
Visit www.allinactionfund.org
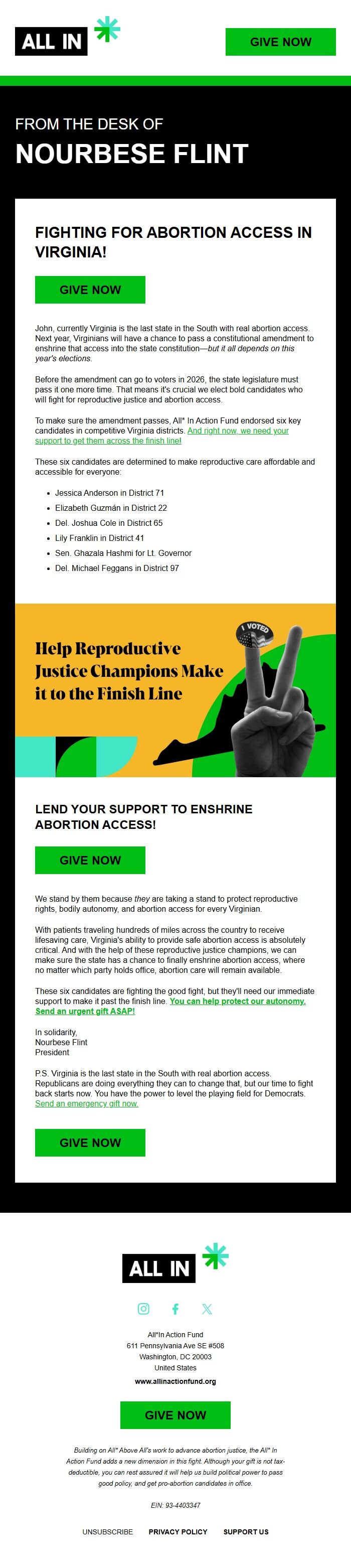point(175,1381)
